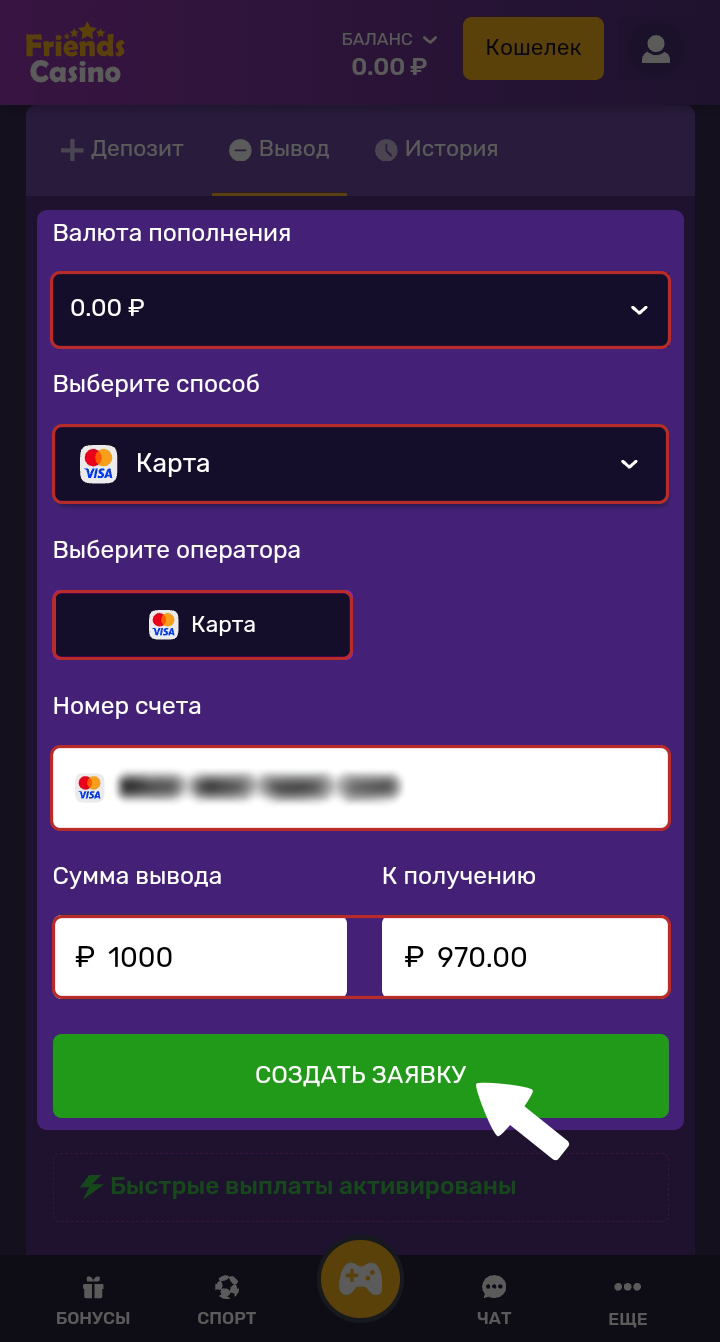Open the Выберите способ method dropdown
Viewport: 720px width, 1342px height.
[360, 464]
